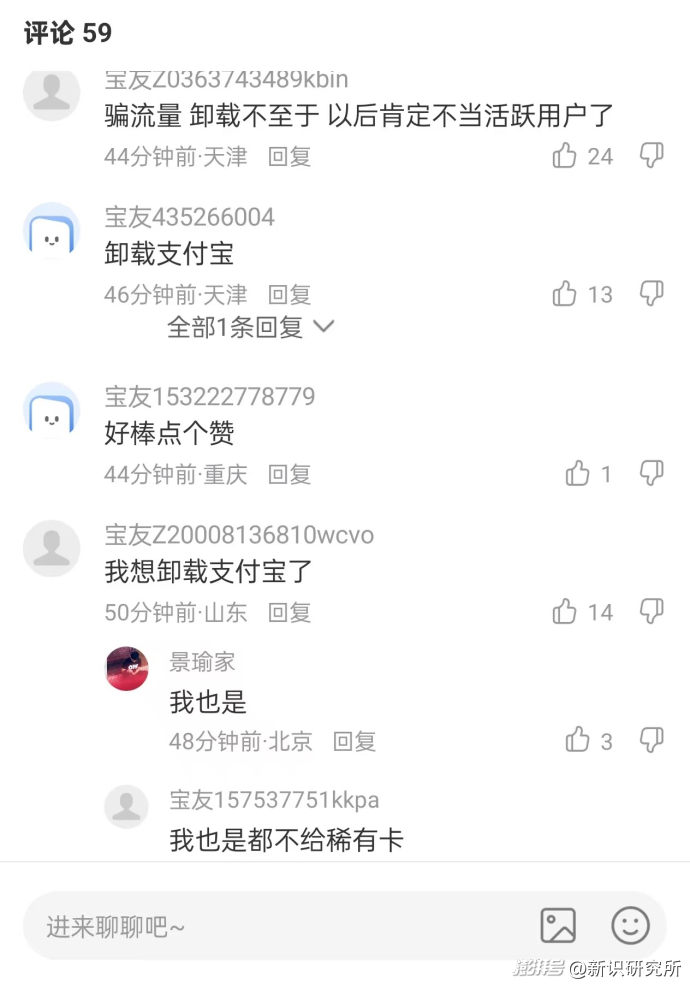Screen dimensions: 690x989
Task: Dislike the comment "好棒点个赞"
Action: 652,473
